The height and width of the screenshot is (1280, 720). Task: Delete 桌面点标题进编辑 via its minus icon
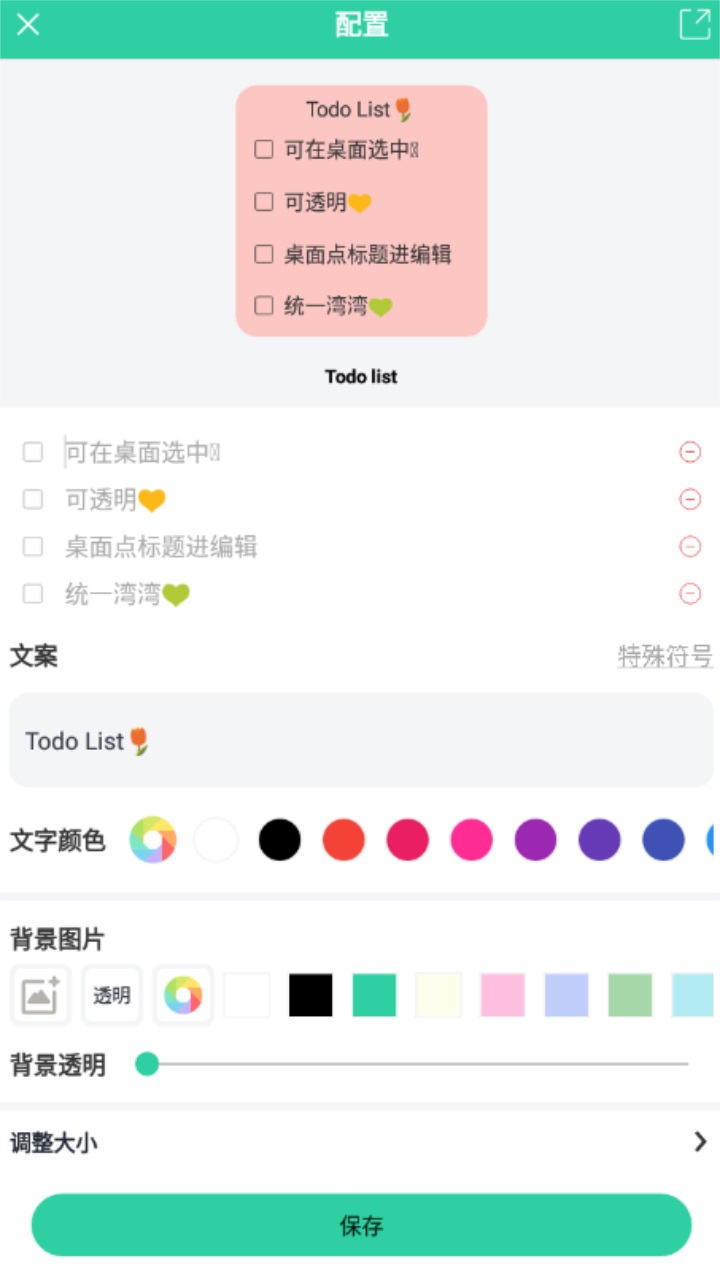690,546
